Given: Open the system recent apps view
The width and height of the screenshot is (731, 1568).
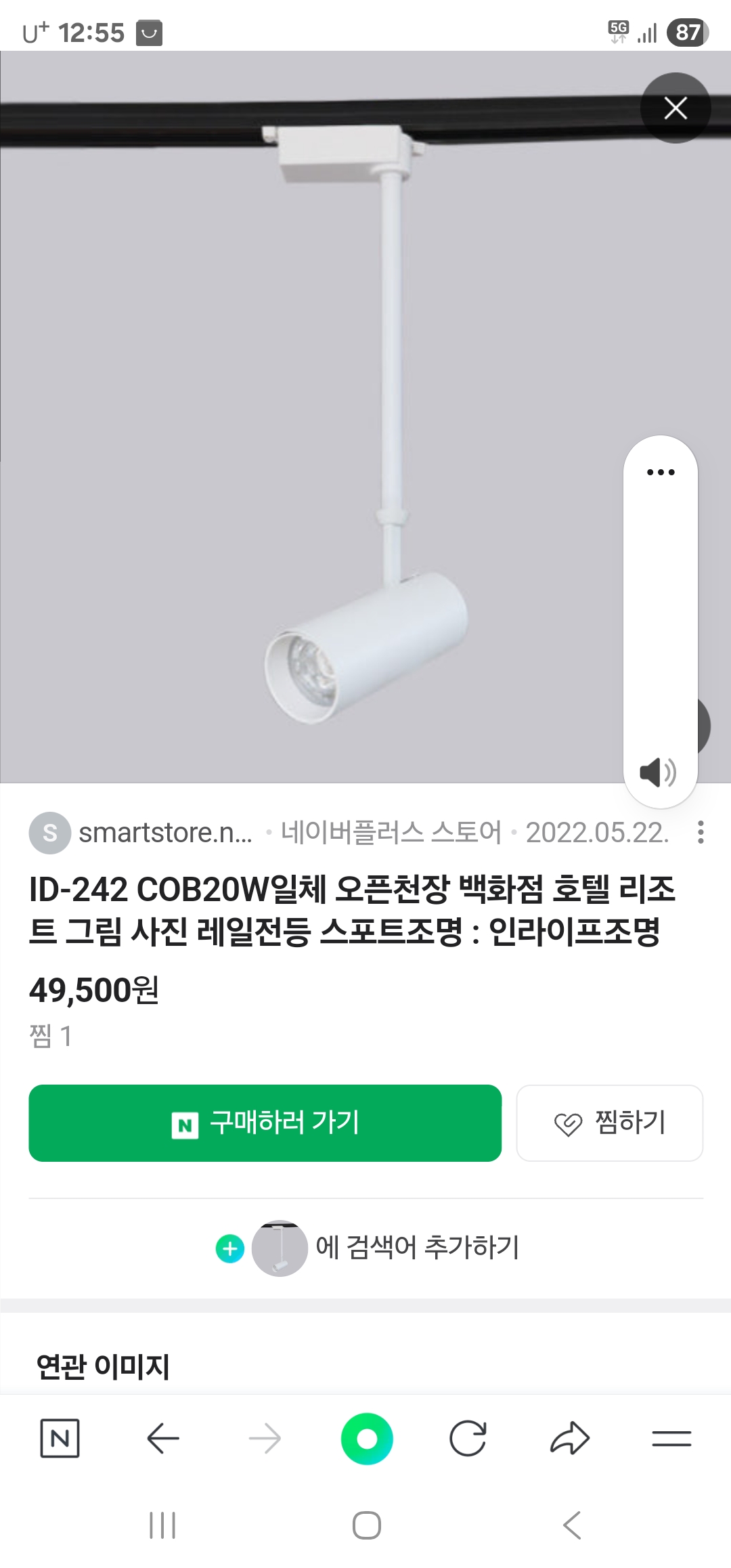Looking at the screenshot, I should pos(162,1525).
